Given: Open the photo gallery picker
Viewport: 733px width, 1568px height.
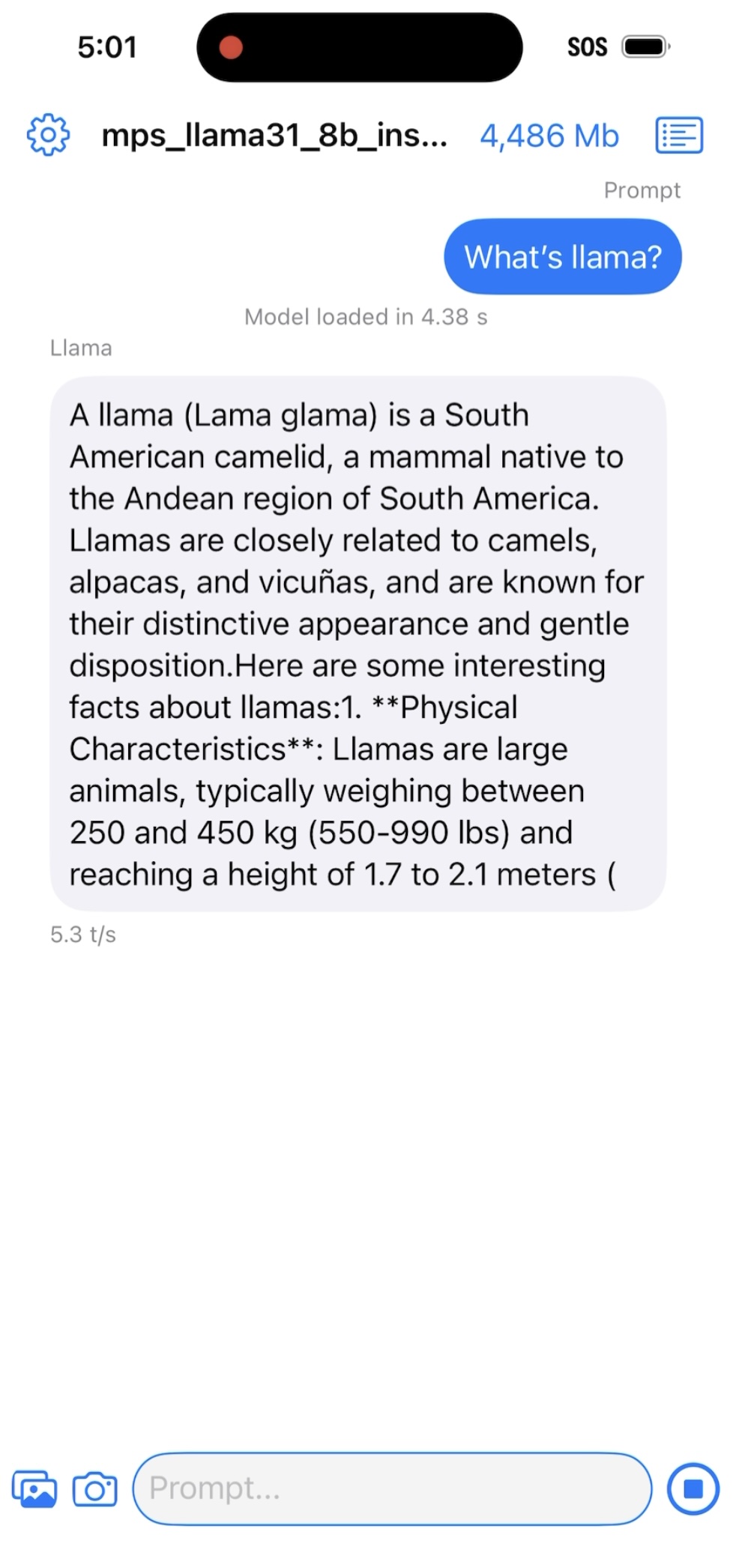Looking at the screenshot, I should coord(34,1489).
